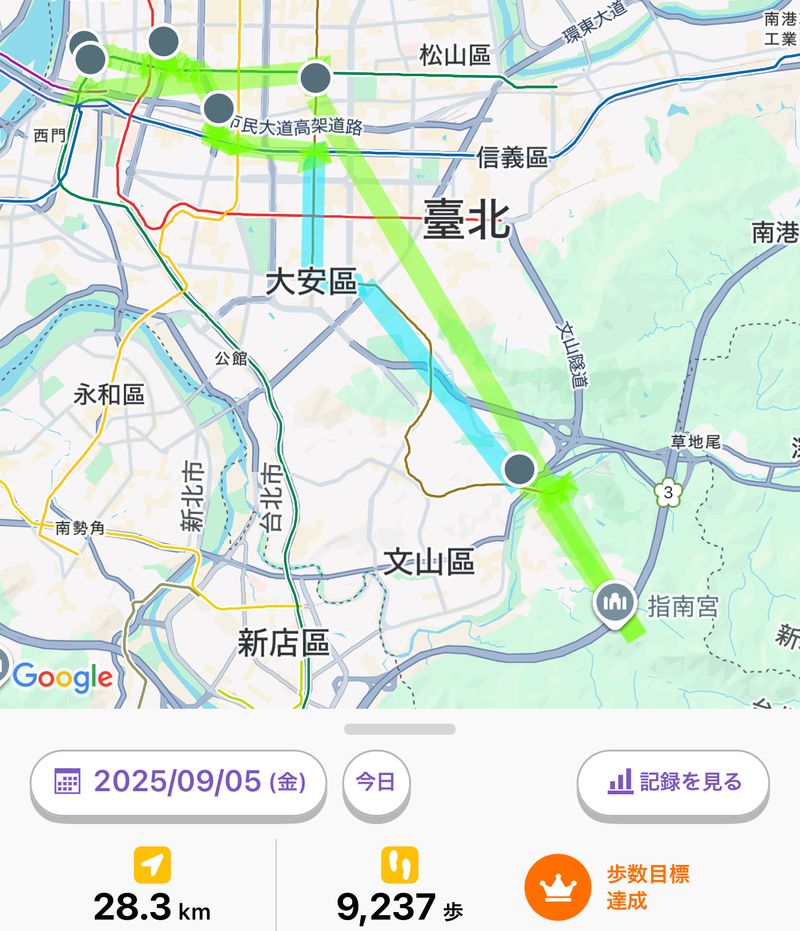Viewport: 800px width, 931px height.
Task: Open the 2025/09/05 date picker
Action: [179, 781]
